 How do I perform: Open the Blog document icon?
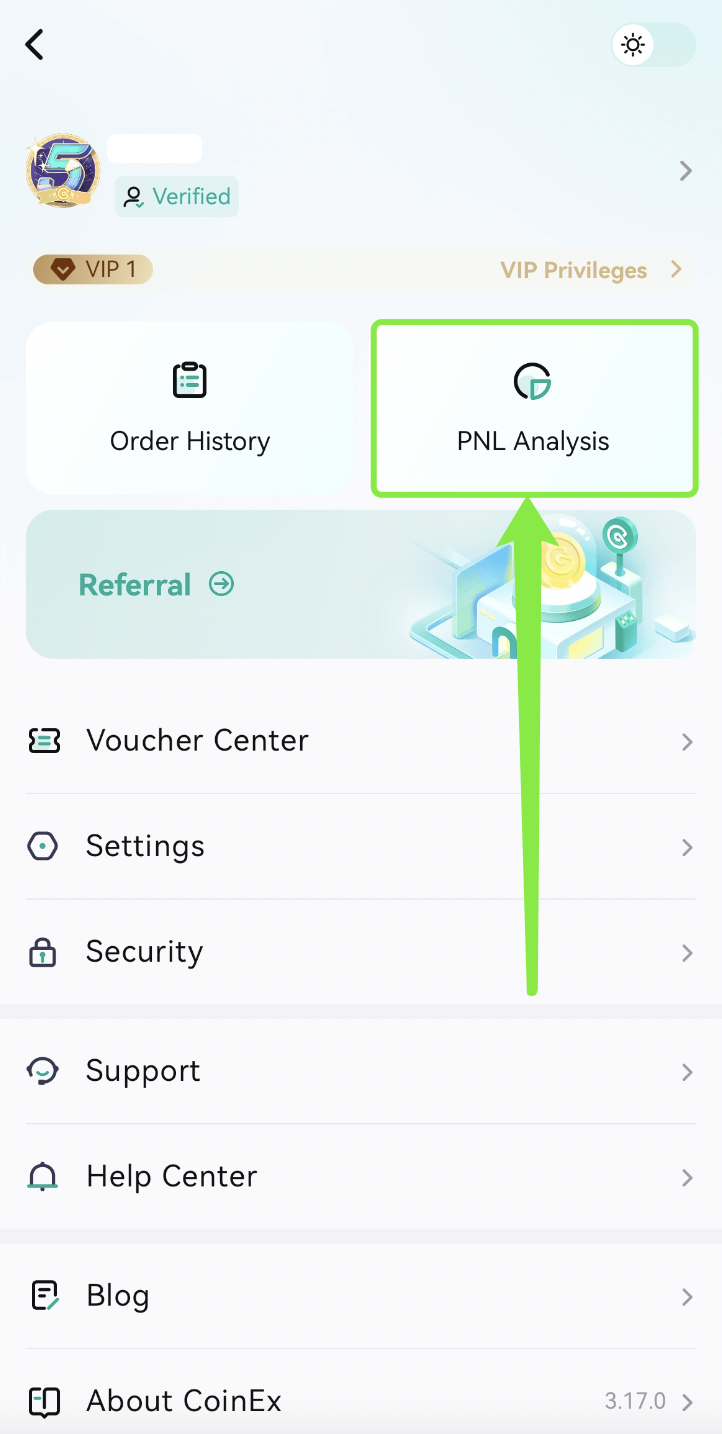45,1296
